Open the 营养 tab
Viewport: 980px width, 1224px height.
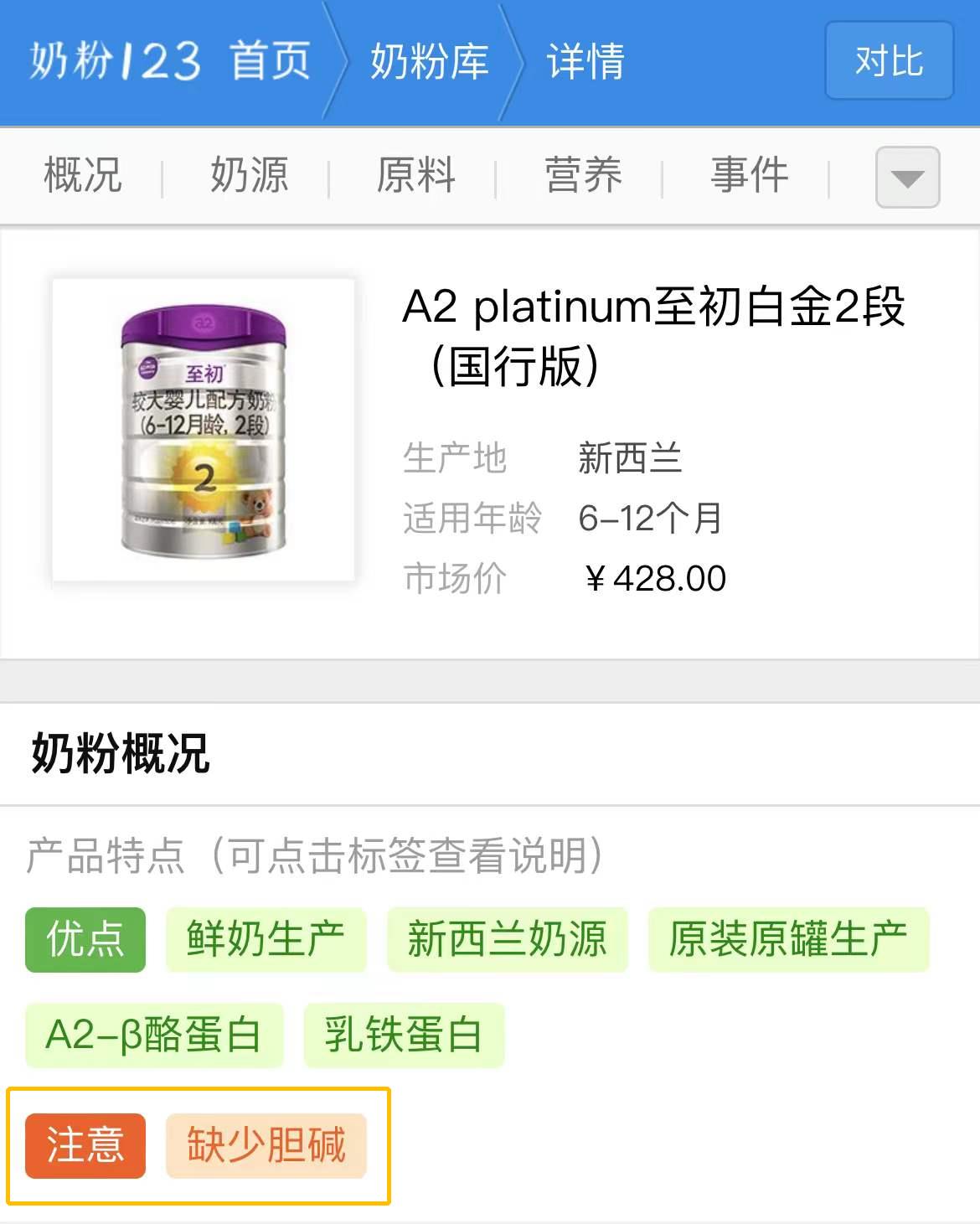tap(583, 176)
